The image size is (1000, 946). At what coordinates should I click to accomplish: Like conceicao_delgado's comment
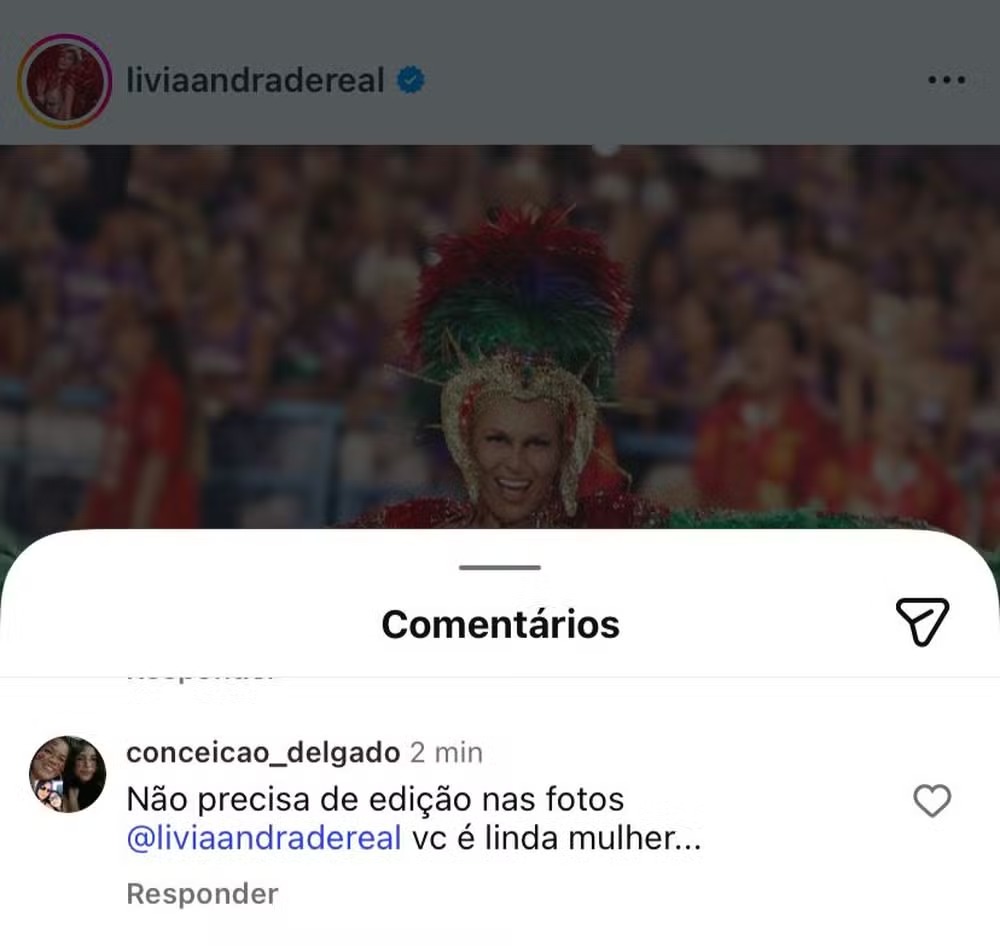point(932,800)
